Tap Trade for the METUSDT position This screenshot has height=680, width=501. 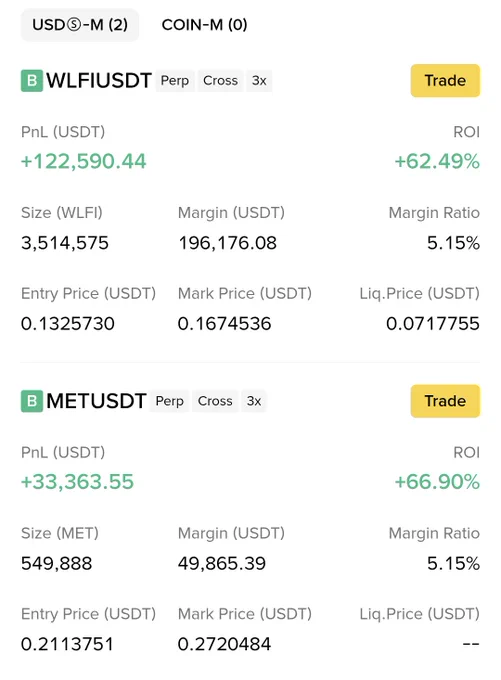pos(445,401)
